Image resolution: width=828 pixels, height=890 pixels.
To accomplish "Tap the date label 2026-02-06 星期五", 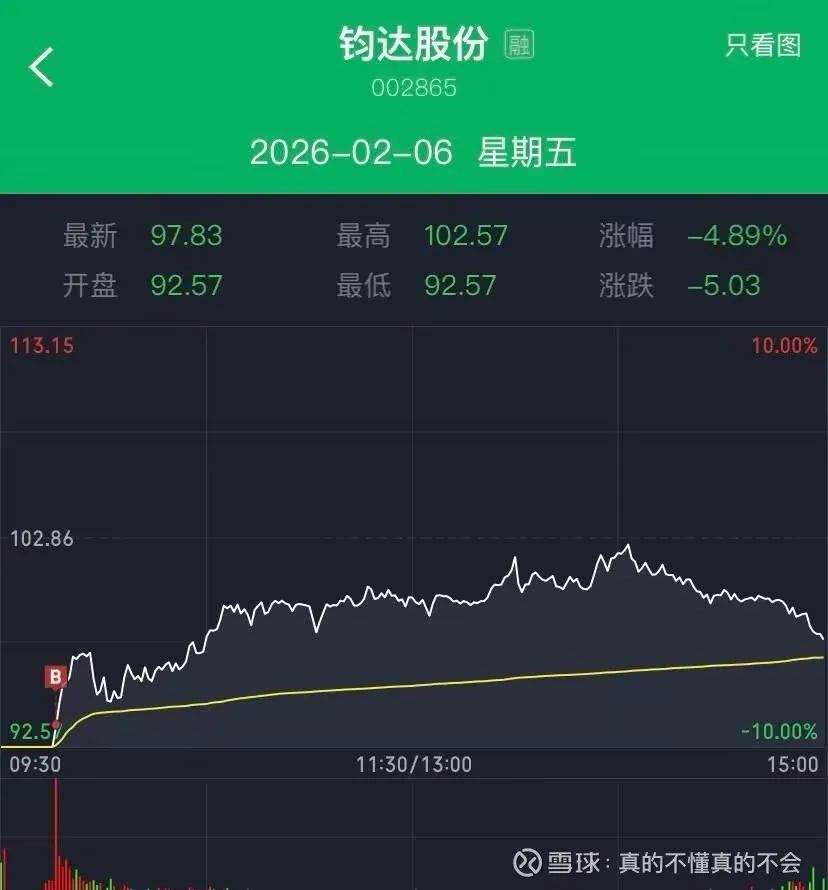I will [414, 152].
